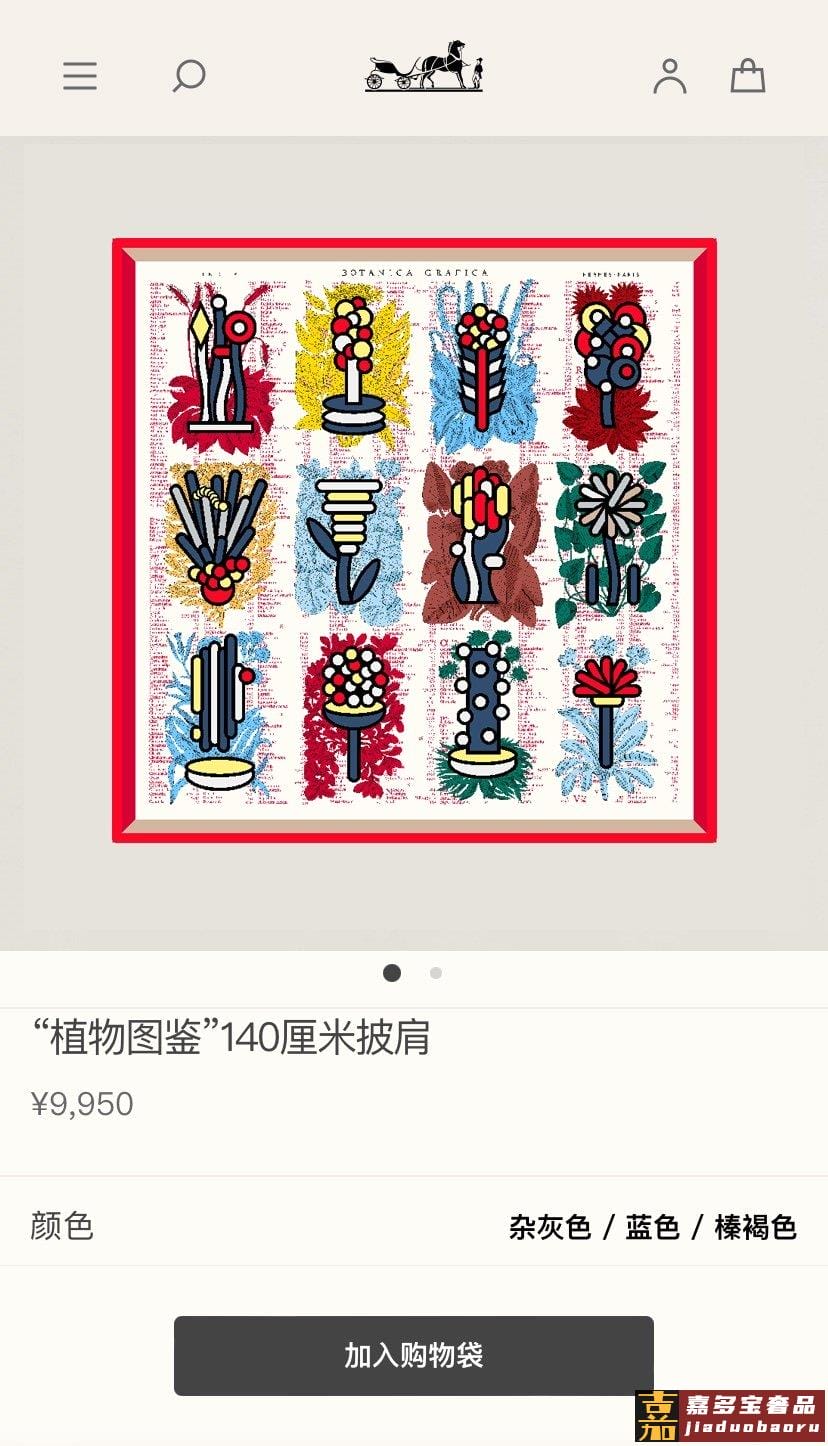Tap 加入购物袋 to add to bag
Image resolution: width=828 pixels, height=1446 pixels.
pos(414,1355)
